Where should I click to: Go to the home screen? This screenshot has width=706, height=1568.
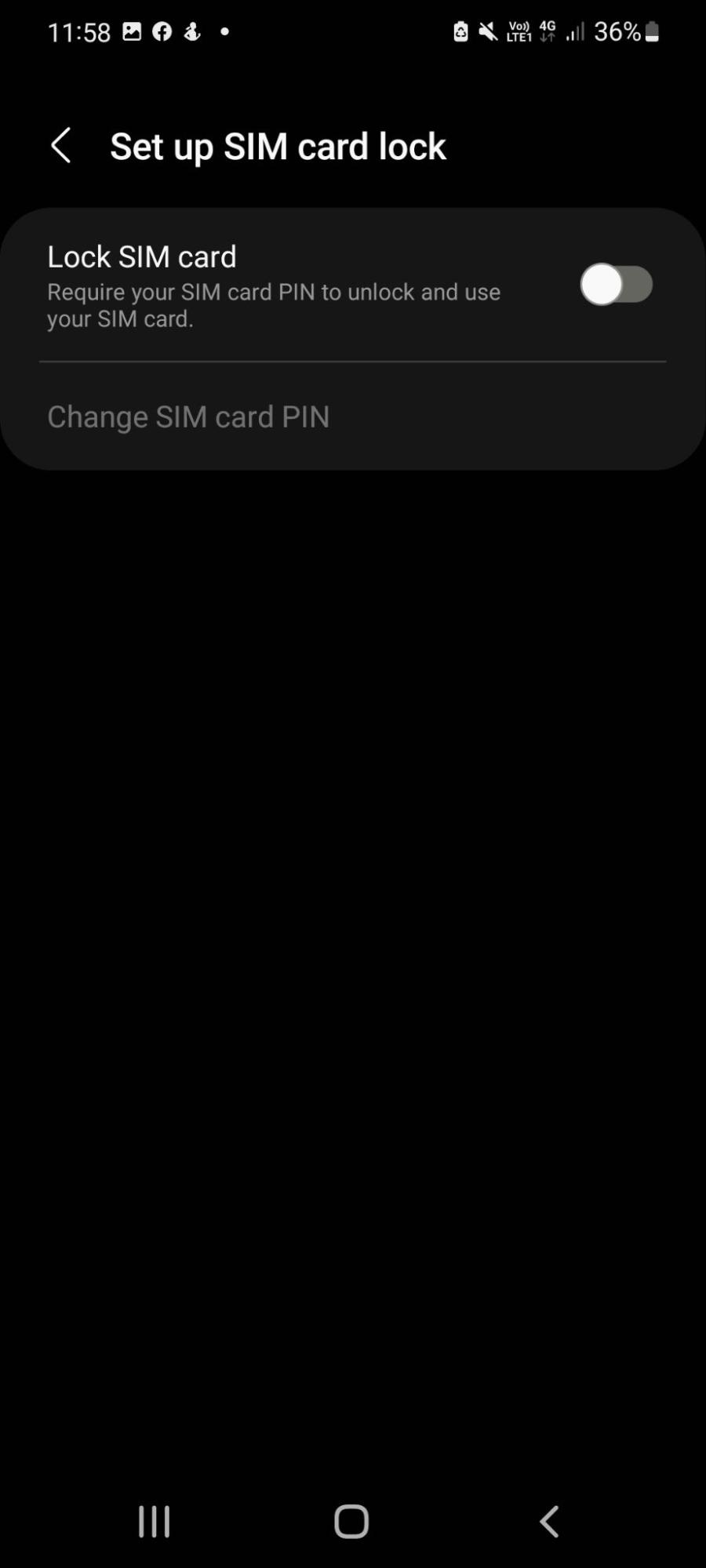click(351, 1521)
